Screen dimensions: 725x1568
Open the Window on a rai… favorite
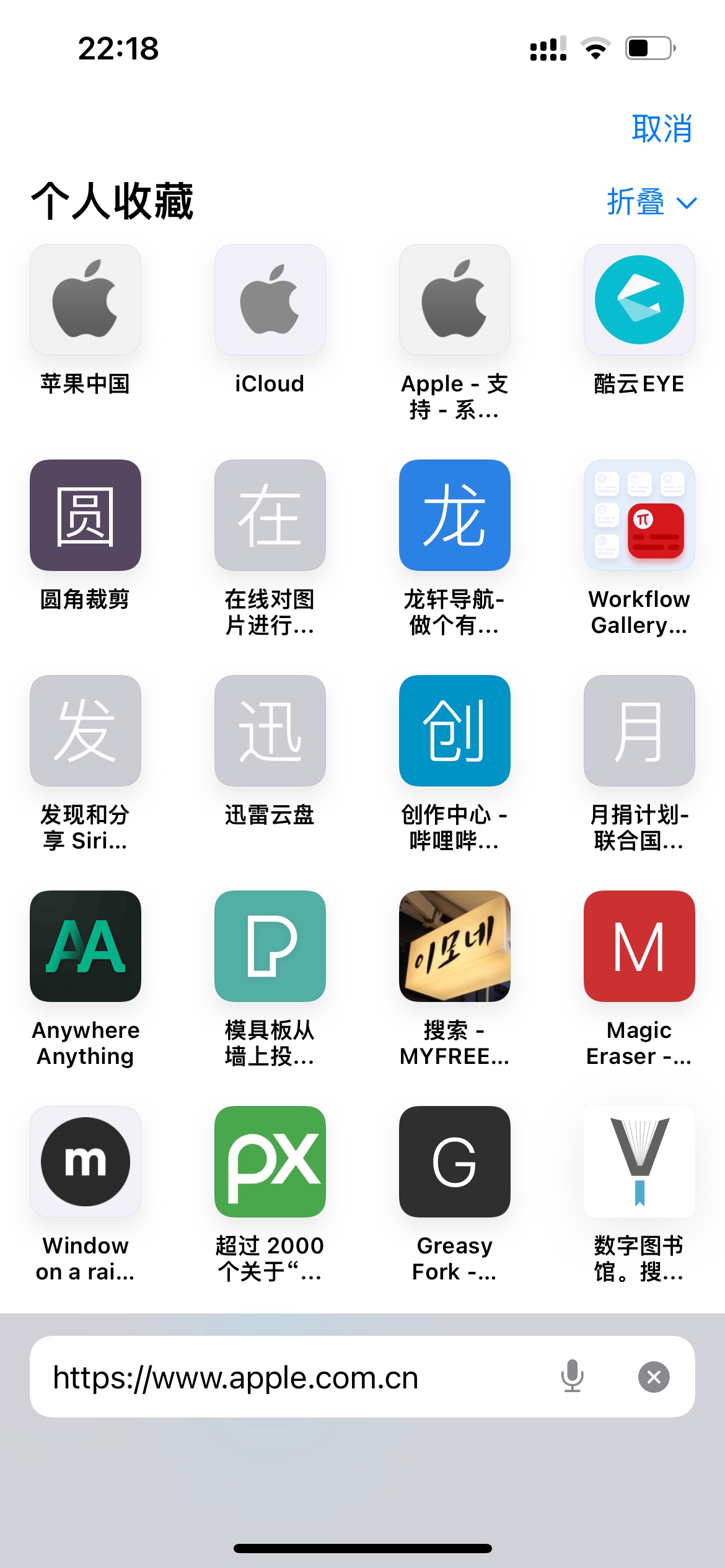click(86, 1162)
